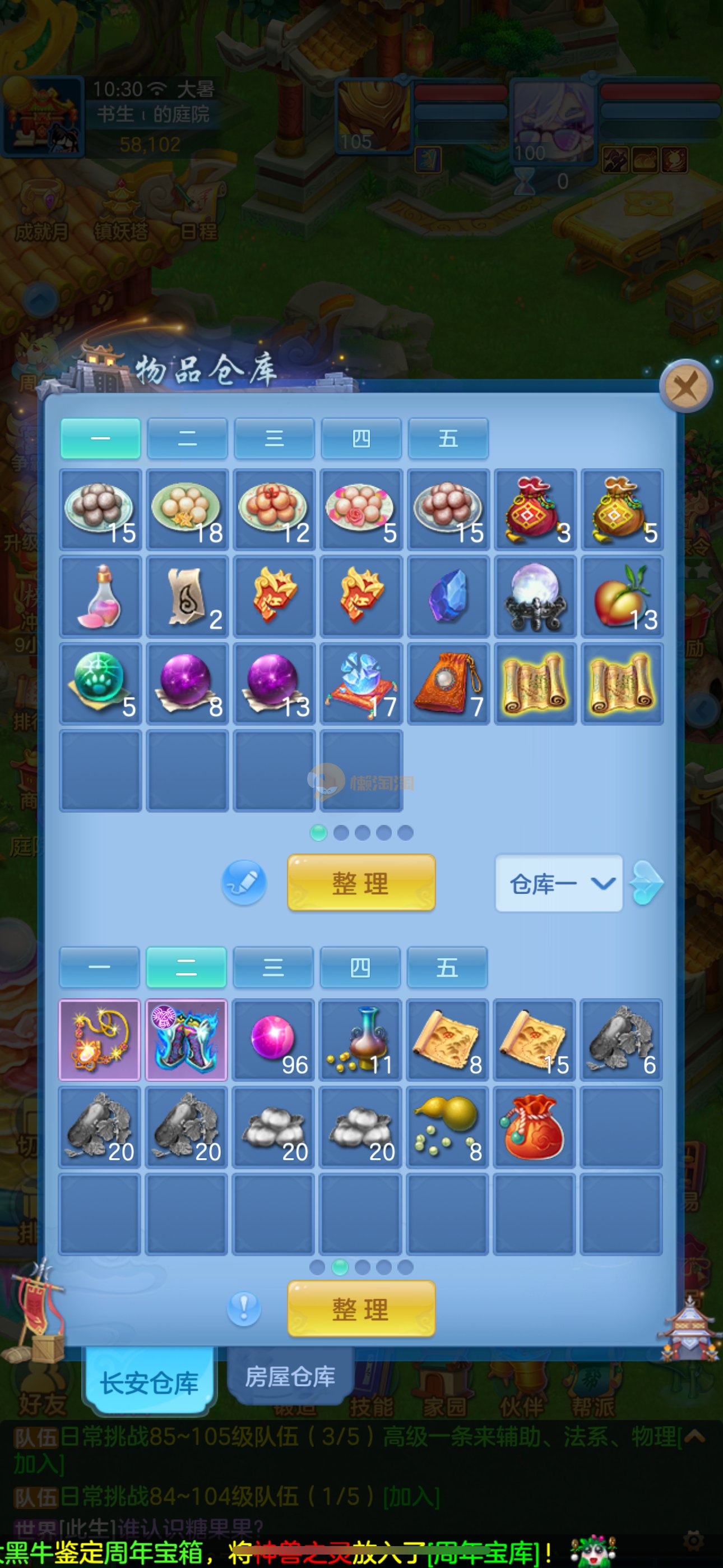Switch to warehouse page 五 in the upper section

click(448, 438)
